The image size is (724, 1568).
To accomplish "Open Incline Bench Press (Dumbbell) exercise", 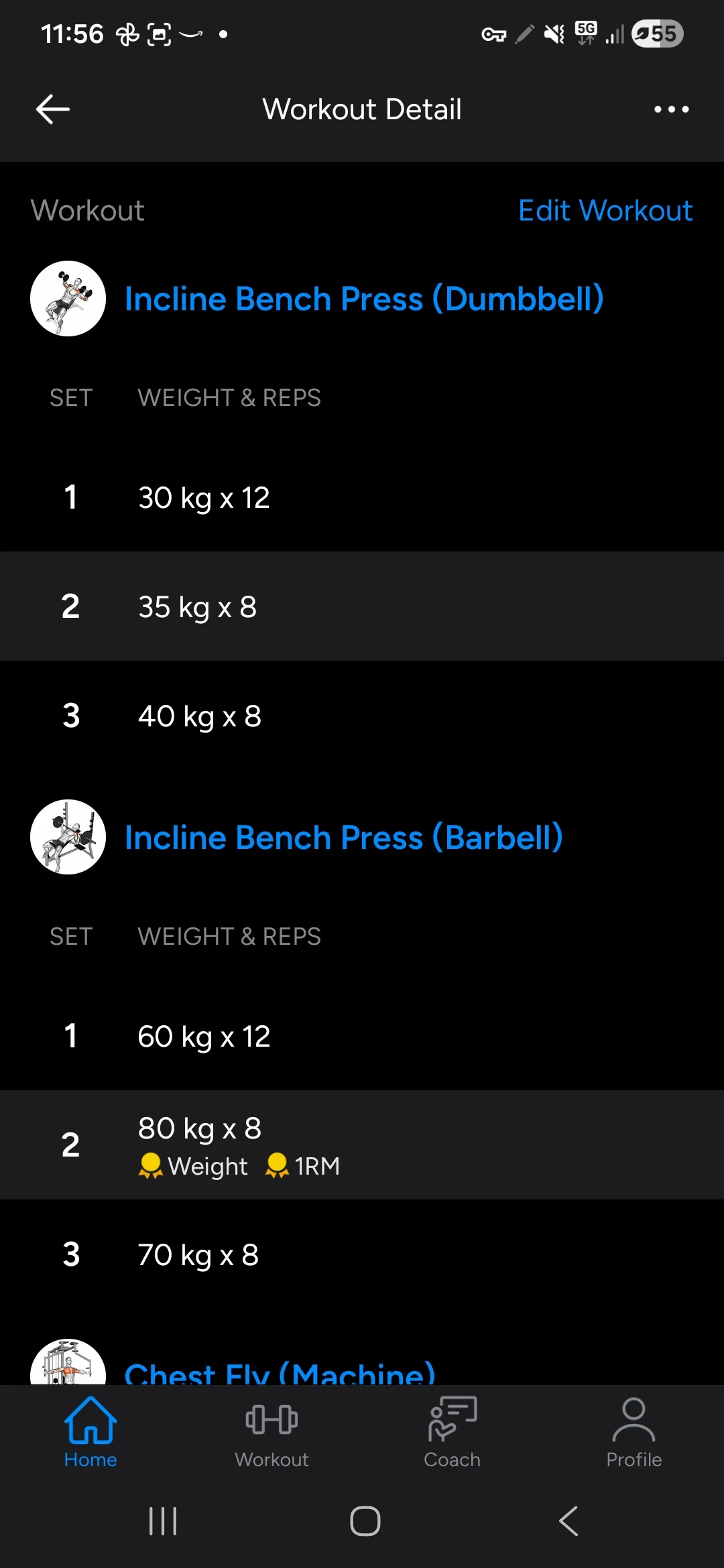I will tap(364, 299).
